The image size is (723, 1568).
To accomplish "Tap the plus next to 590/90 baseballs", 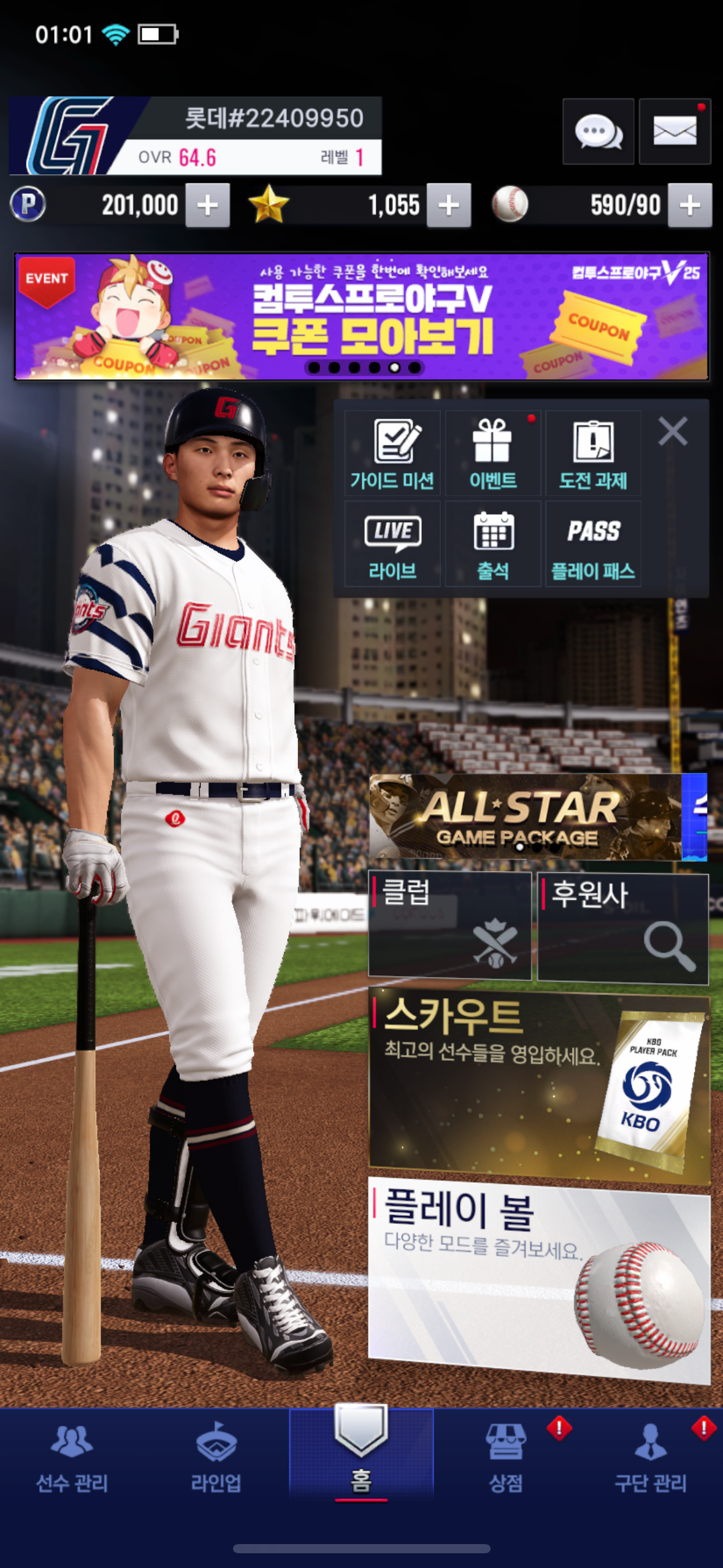I will click(690, 206).
